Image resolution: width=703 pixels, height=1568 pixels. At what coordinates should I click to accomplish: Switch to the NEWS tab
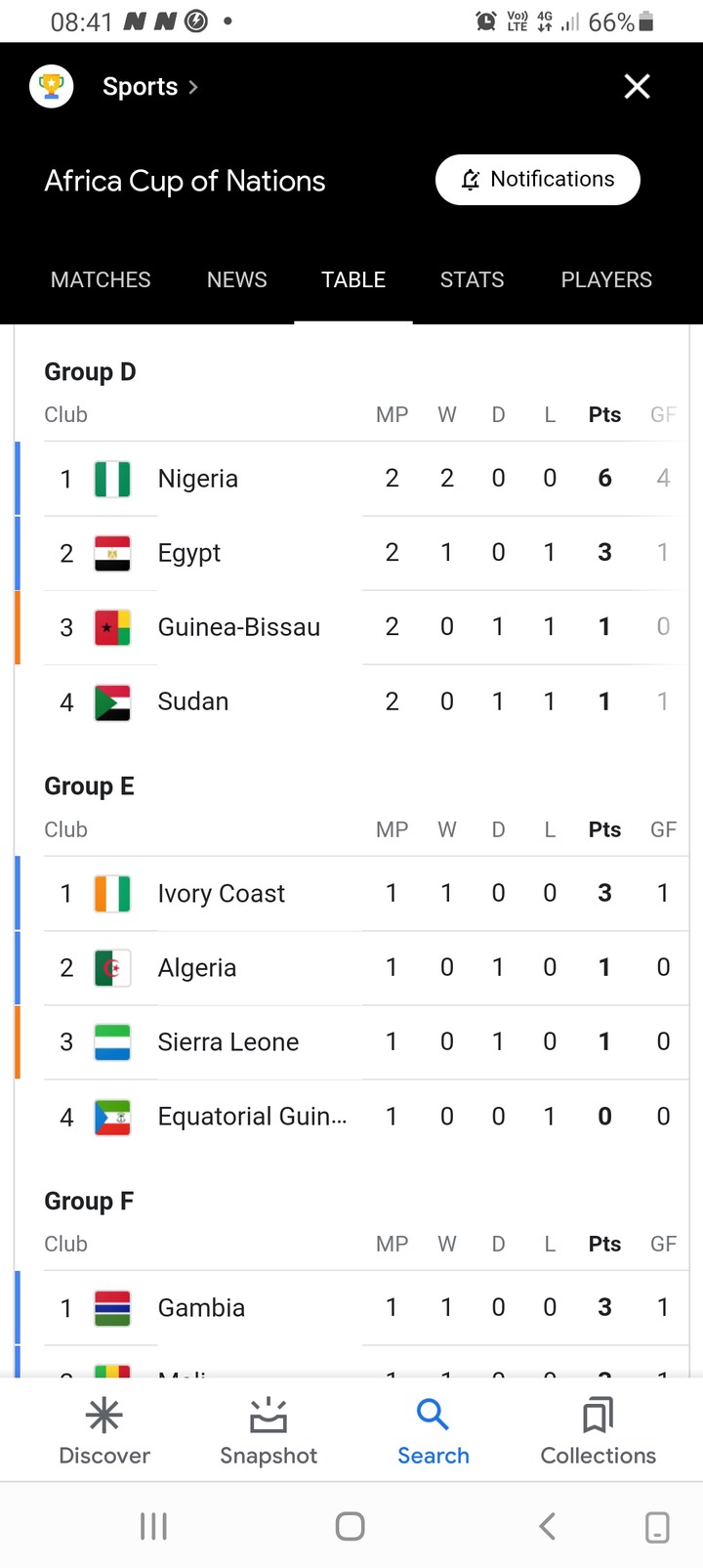pyautogui.click(x=236, y=280)
